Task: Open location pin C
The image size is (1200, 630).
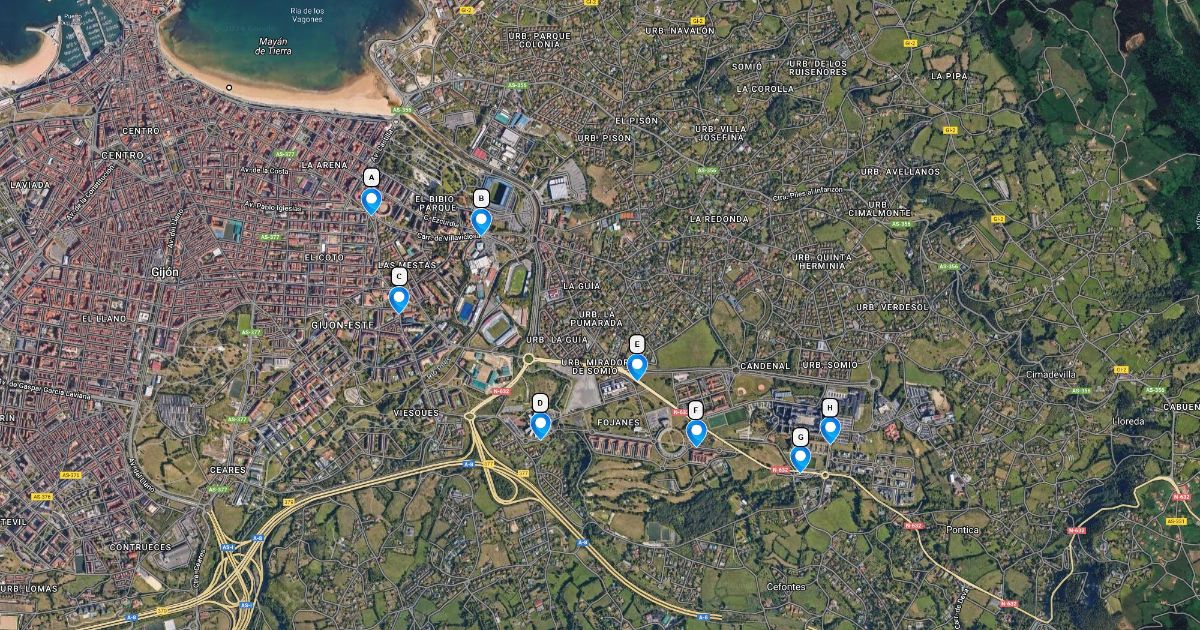Action: click(399, 298)
